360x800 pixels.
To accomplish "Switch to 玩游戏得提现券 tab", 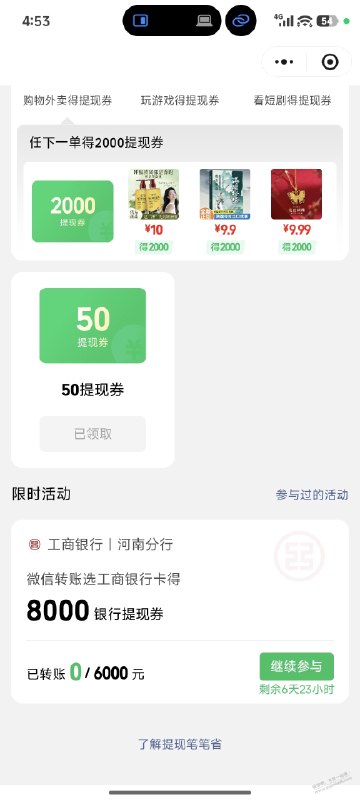I will 180,101.
